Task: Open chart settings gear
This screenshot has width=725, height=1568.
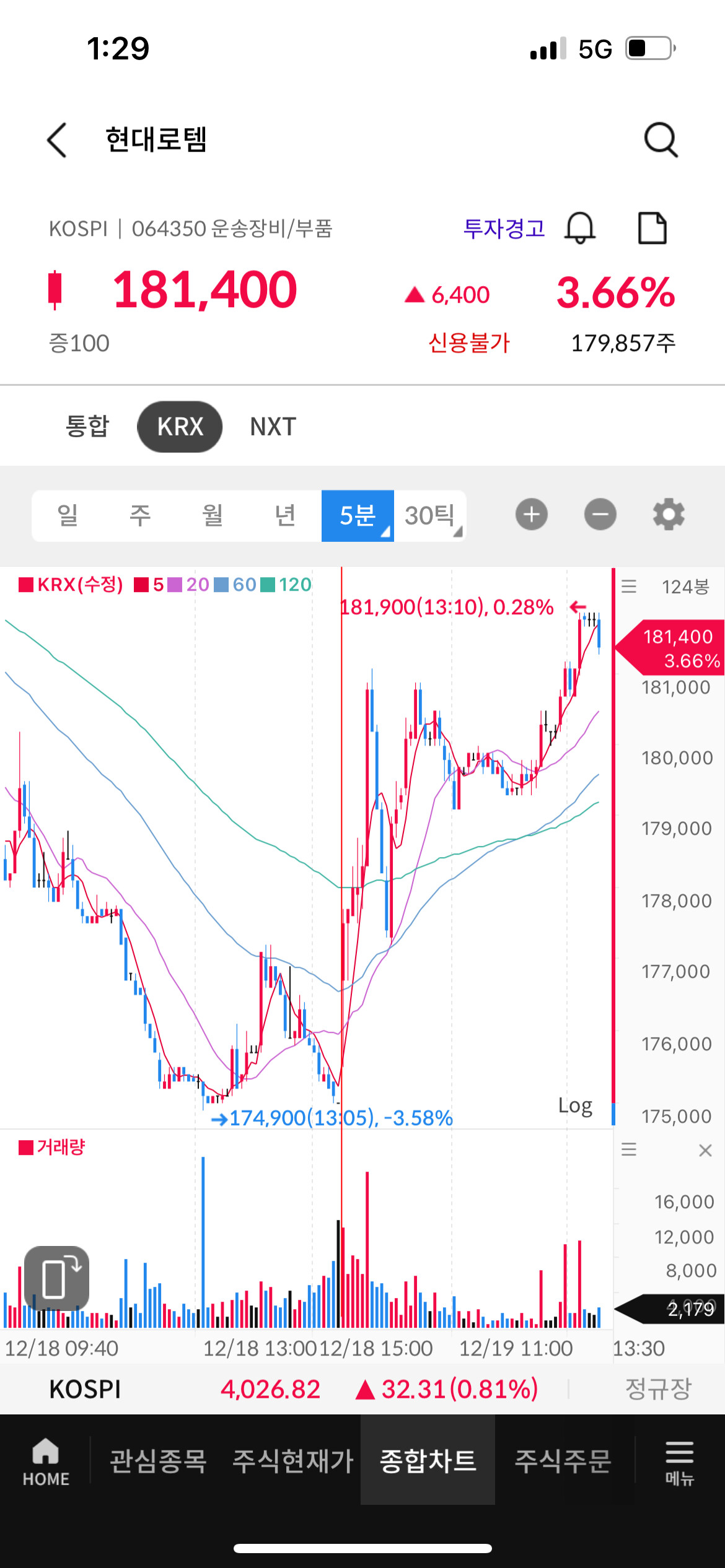Action: pos(669,515)
